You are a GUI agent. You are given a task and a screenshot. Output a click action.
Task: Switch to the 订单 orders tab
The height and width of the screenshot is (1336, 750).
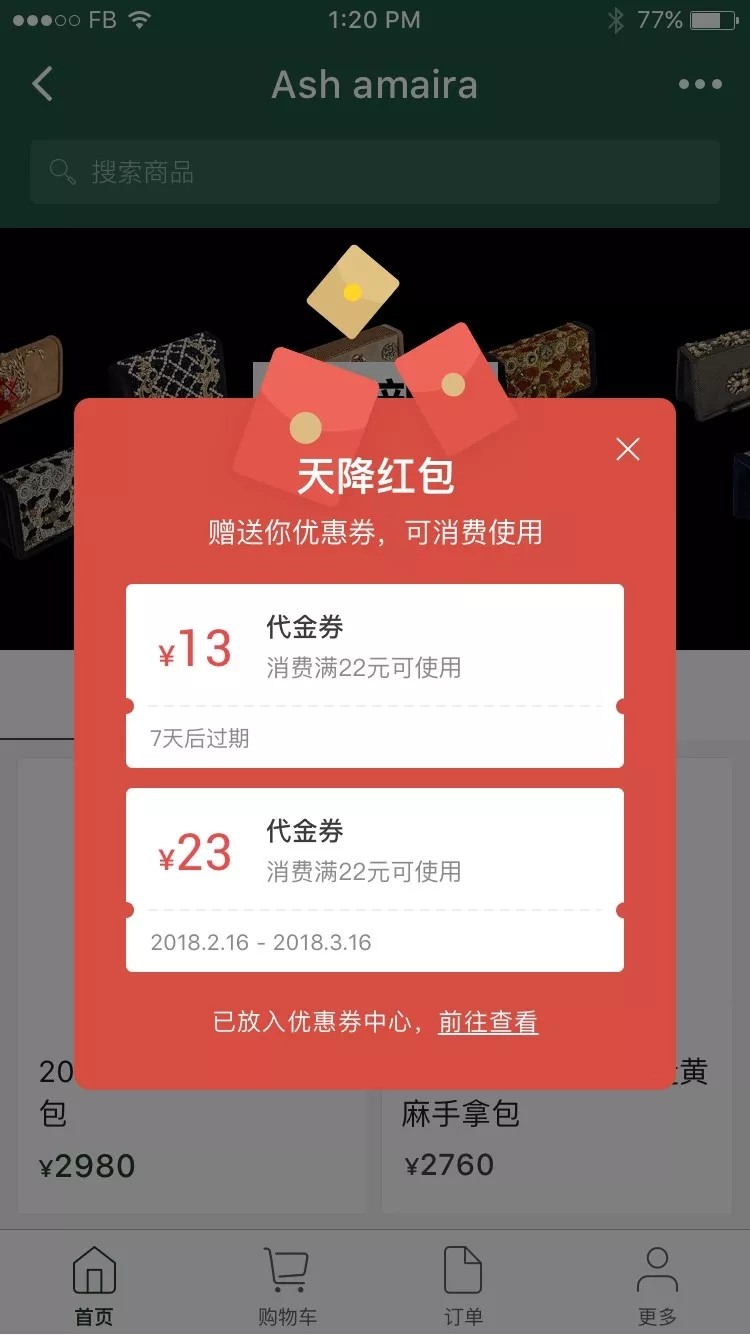tap(462, 1285)
